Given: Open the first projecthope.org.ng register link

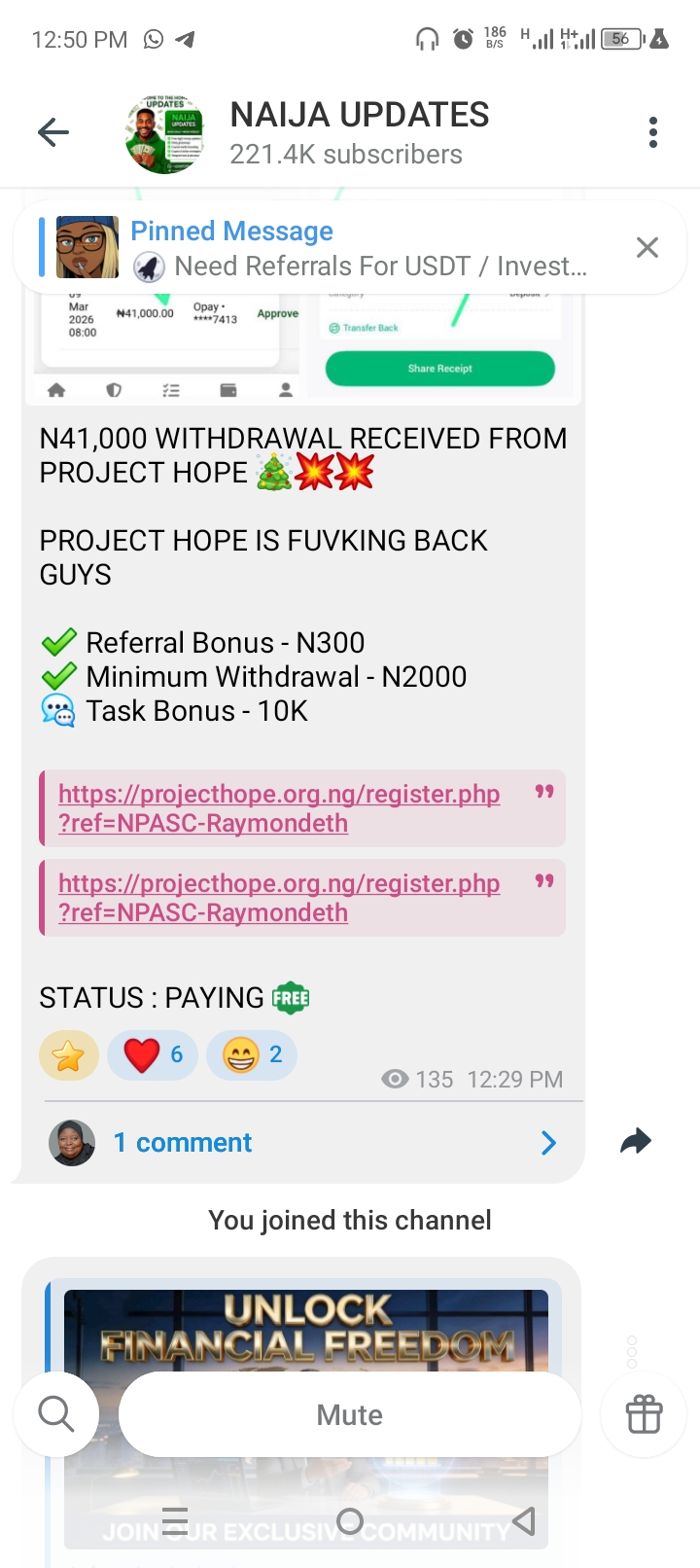Looking at the screenshot, I should pos(279,808).
